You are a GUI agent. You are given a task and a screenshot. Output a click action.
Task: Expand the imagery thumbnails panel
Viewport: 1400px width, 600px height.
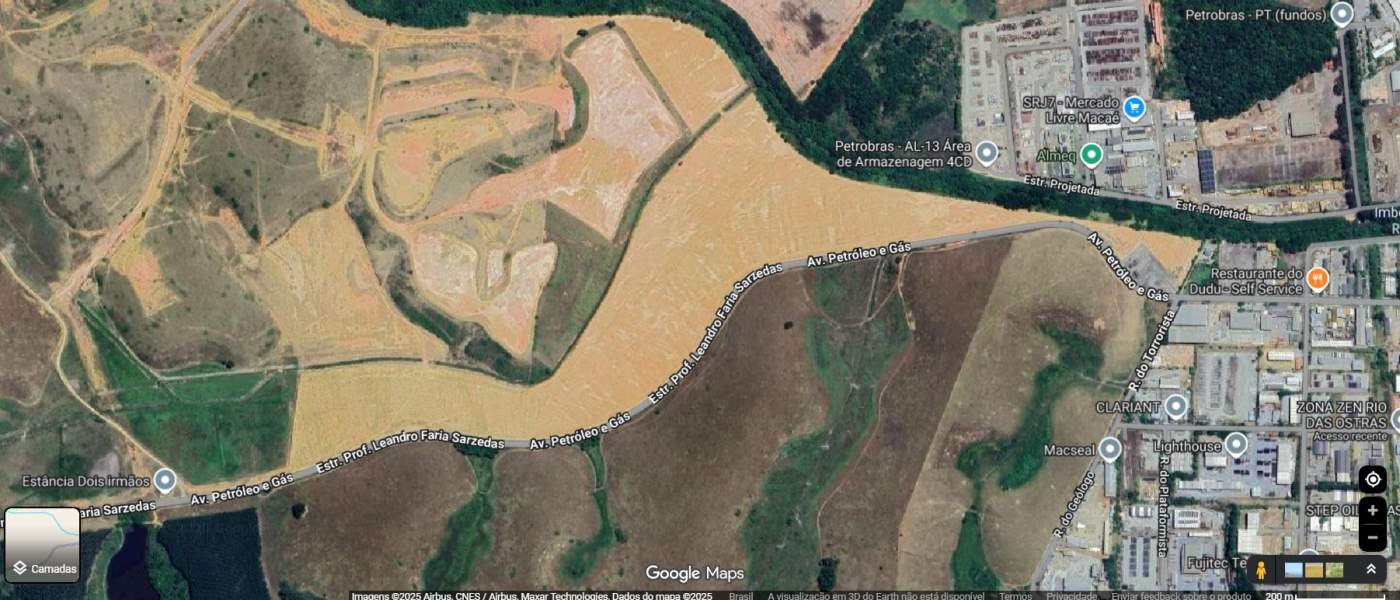1371,569
